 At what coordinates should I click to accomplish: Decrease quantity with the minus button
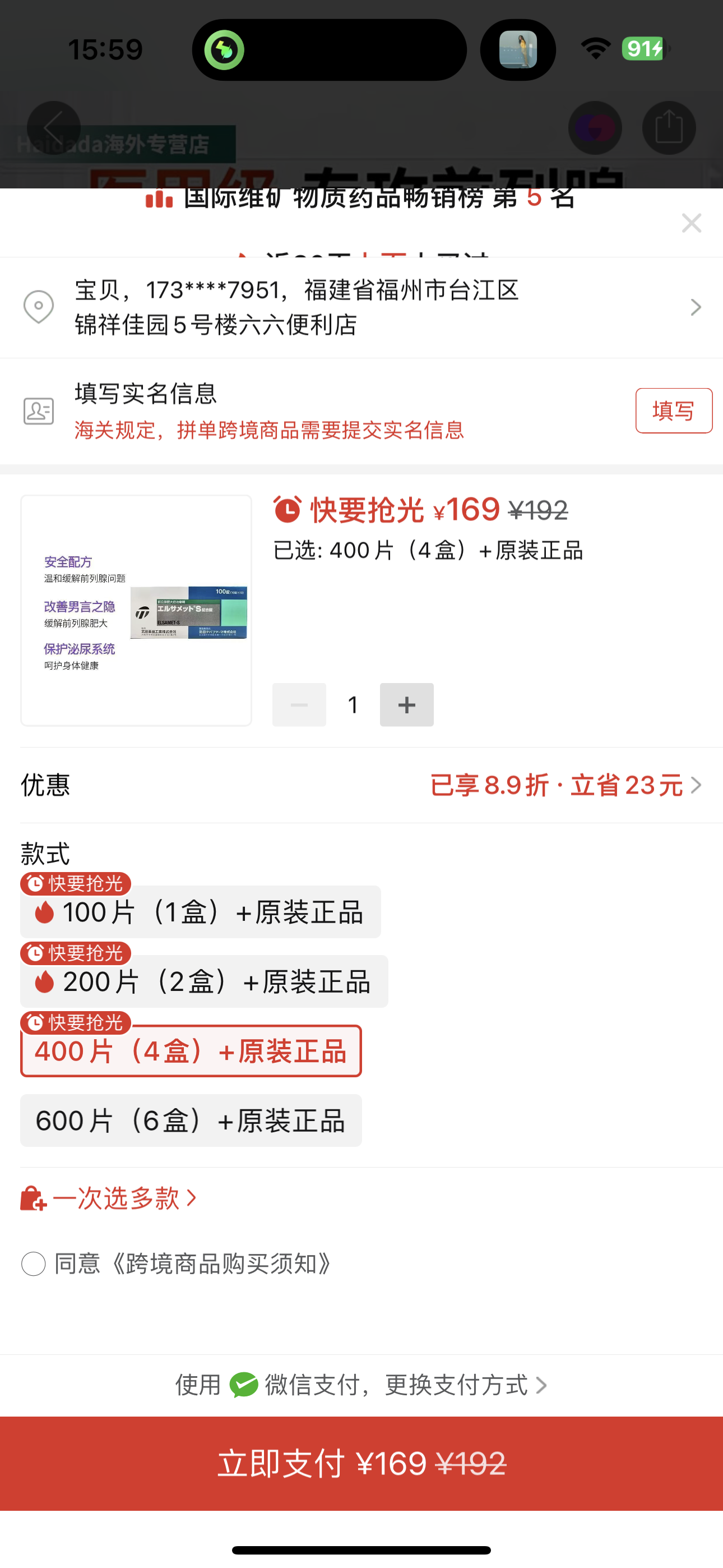[299, 705]
